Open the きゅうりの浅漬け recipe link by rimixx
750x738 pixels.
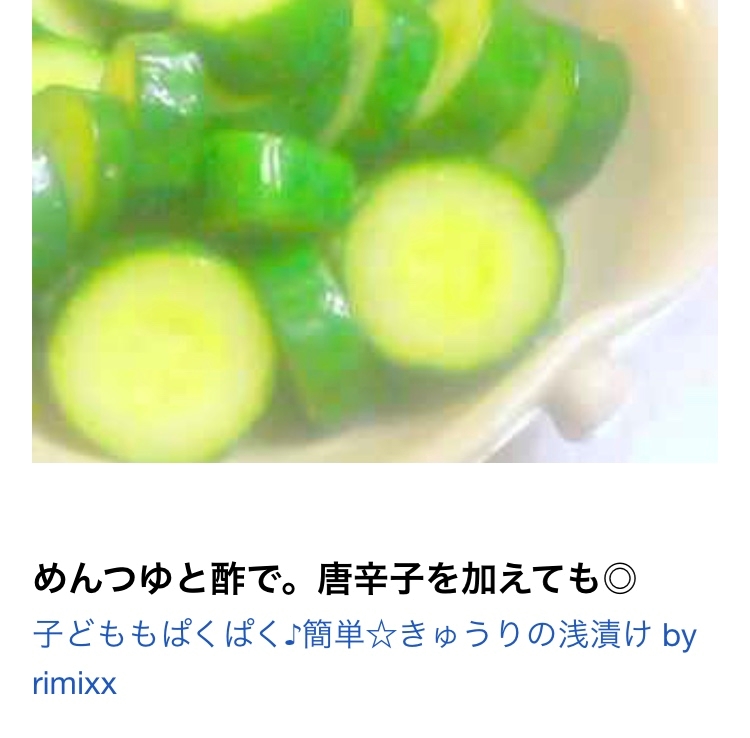(x=364, y=658)
